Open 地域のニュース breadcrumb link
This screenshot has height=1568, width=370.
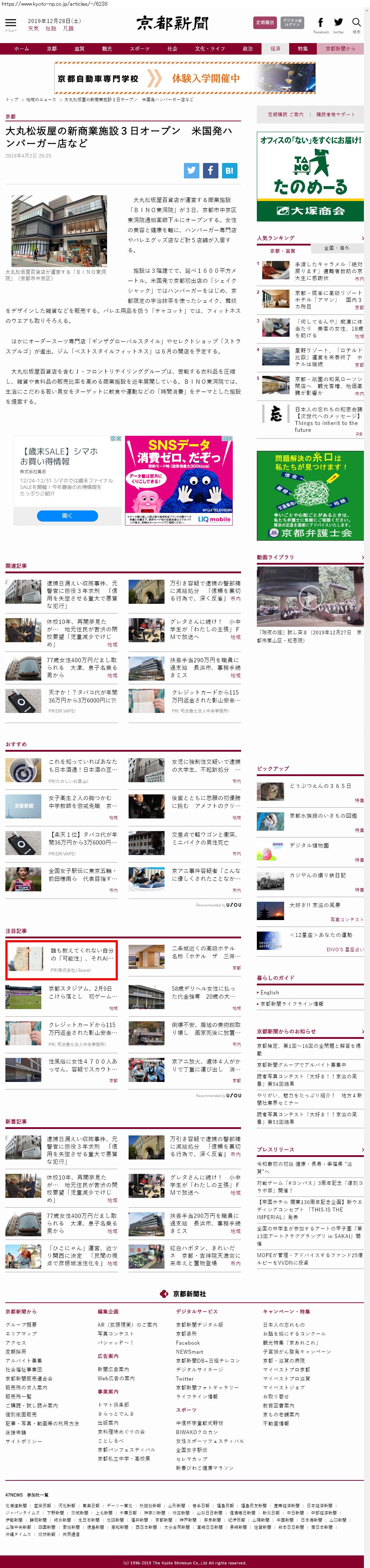(x=41, y=99)
